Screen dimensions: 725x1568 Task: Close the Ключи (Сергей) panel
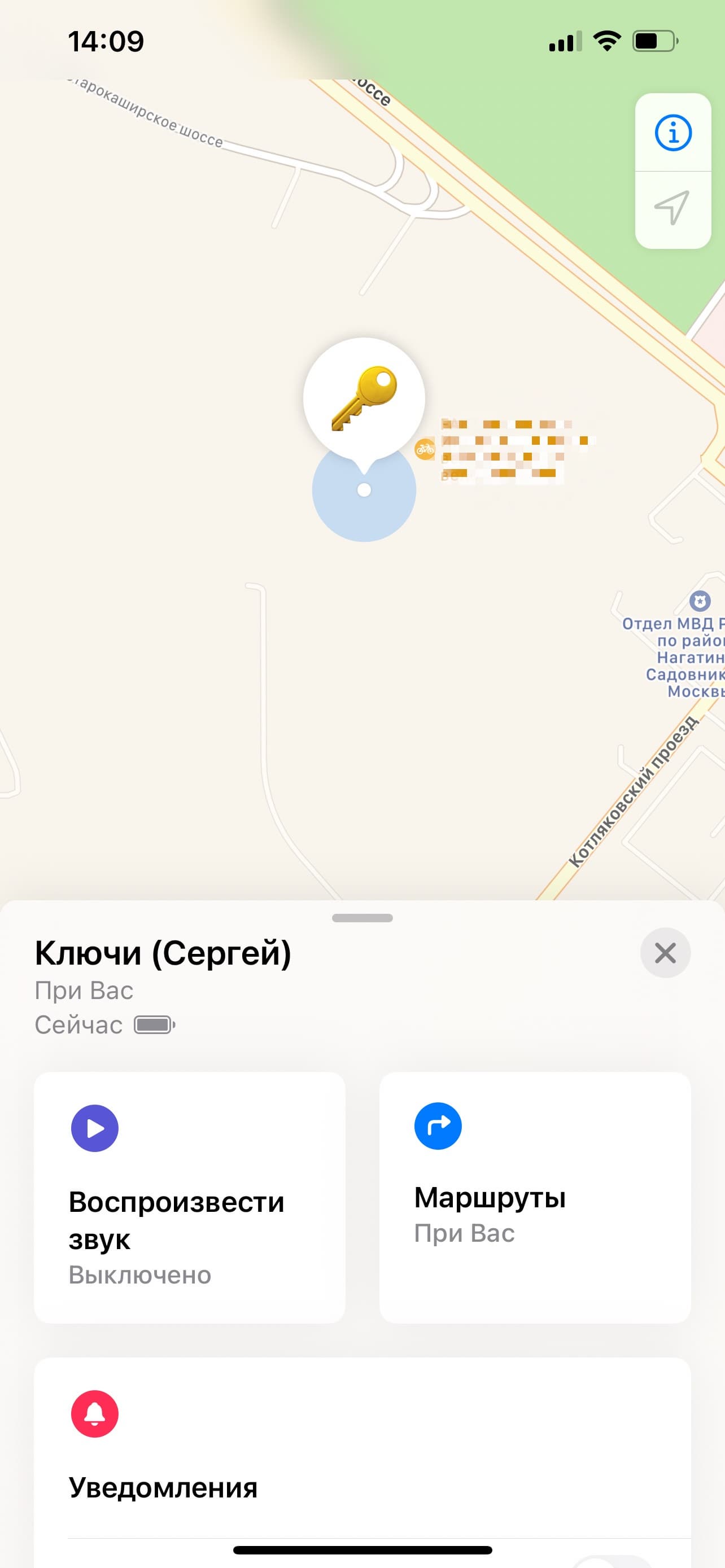pos(665,953)
